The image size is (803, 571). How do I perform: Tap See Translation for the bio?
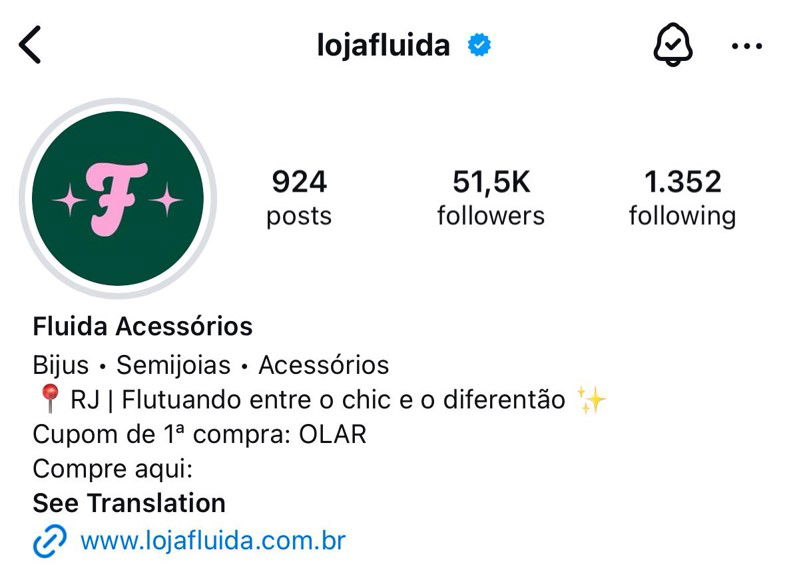pos(129,502)
